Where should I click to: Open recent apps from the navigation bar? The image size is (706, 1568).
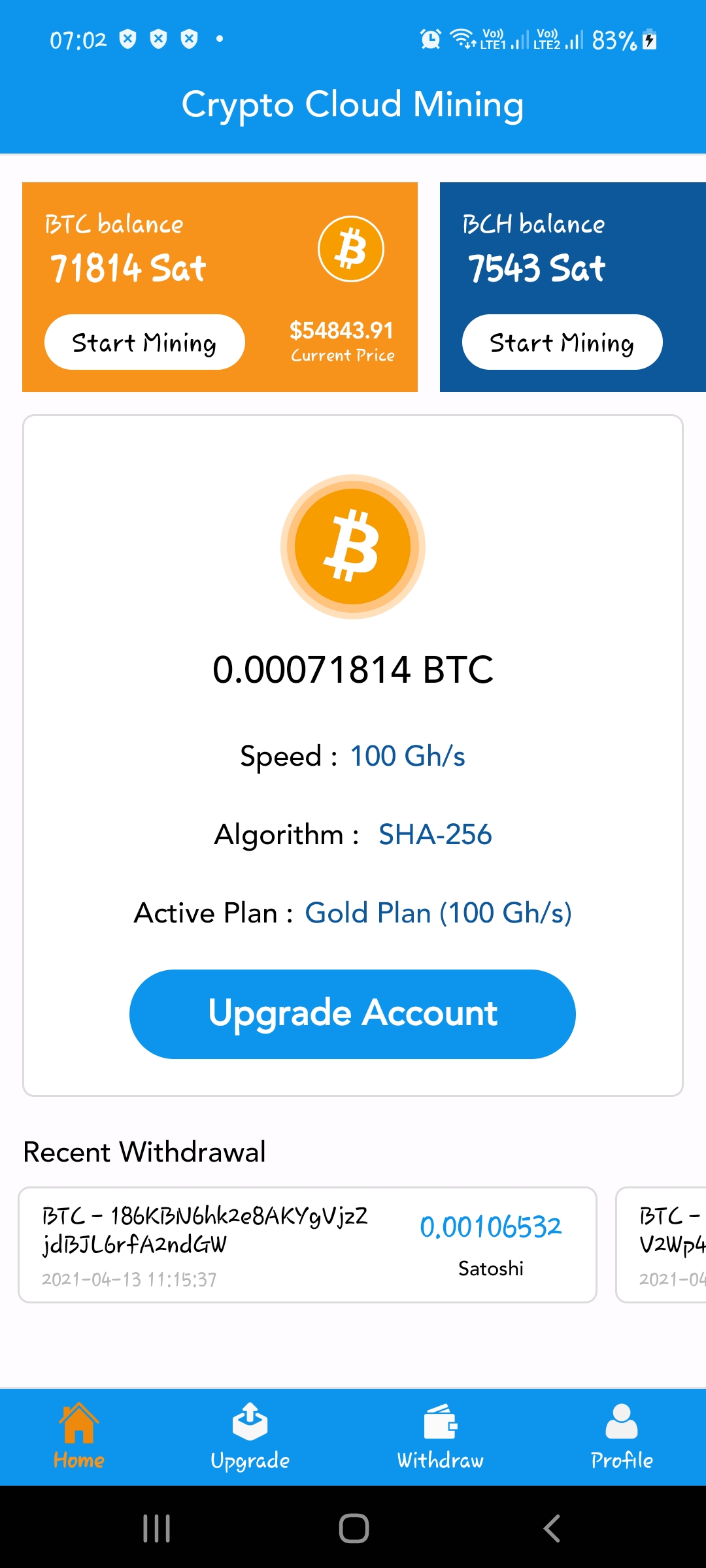[x=157, y=1528]
